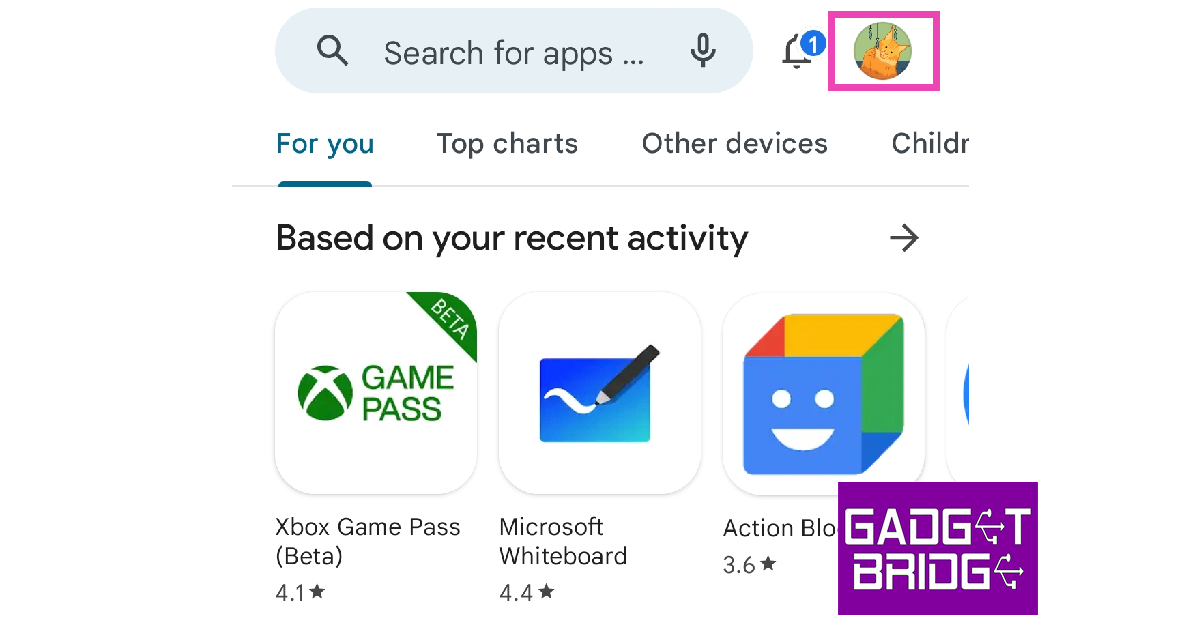
Task: Open the profile avatar account menu
Action: [883, 51]
